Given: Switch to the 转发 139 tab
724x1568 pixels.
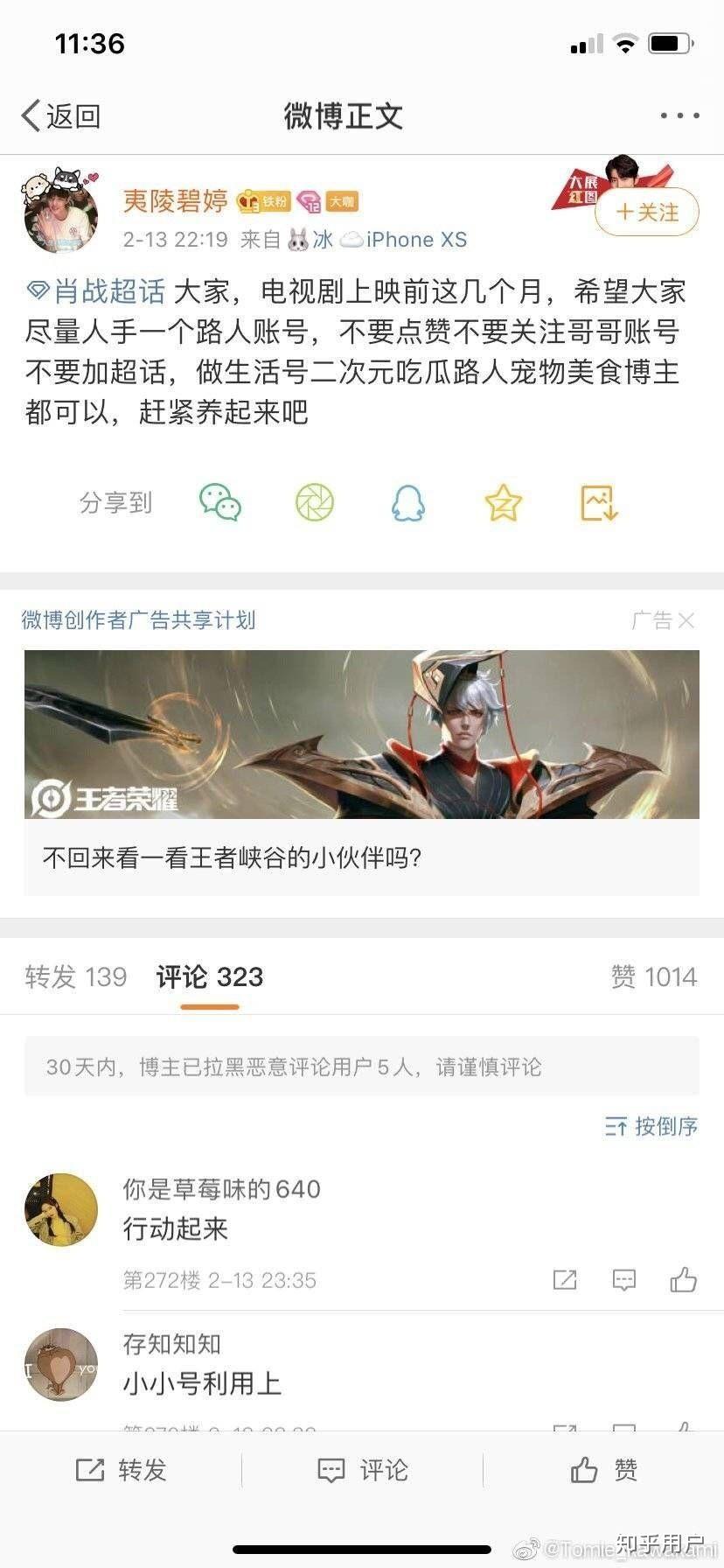Looking at the screenshot, I should 76,976.
